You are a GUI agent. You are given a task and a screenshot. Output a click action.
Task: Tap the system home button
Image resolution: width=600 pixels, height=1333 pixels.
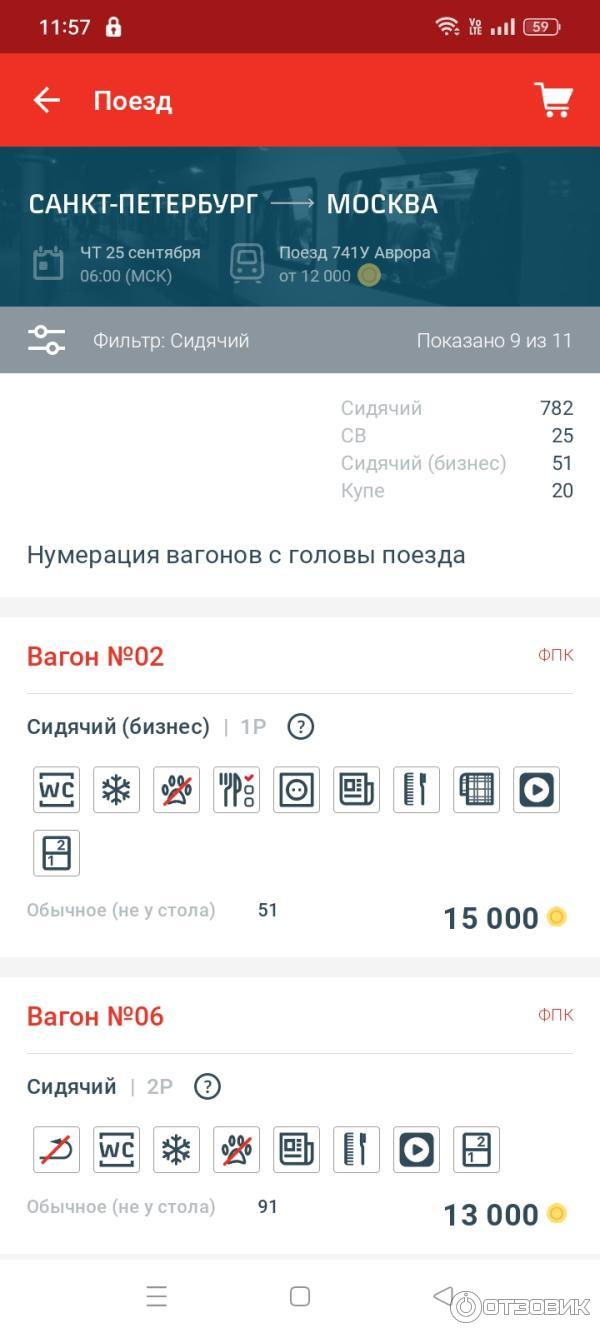coord(299,1296)
